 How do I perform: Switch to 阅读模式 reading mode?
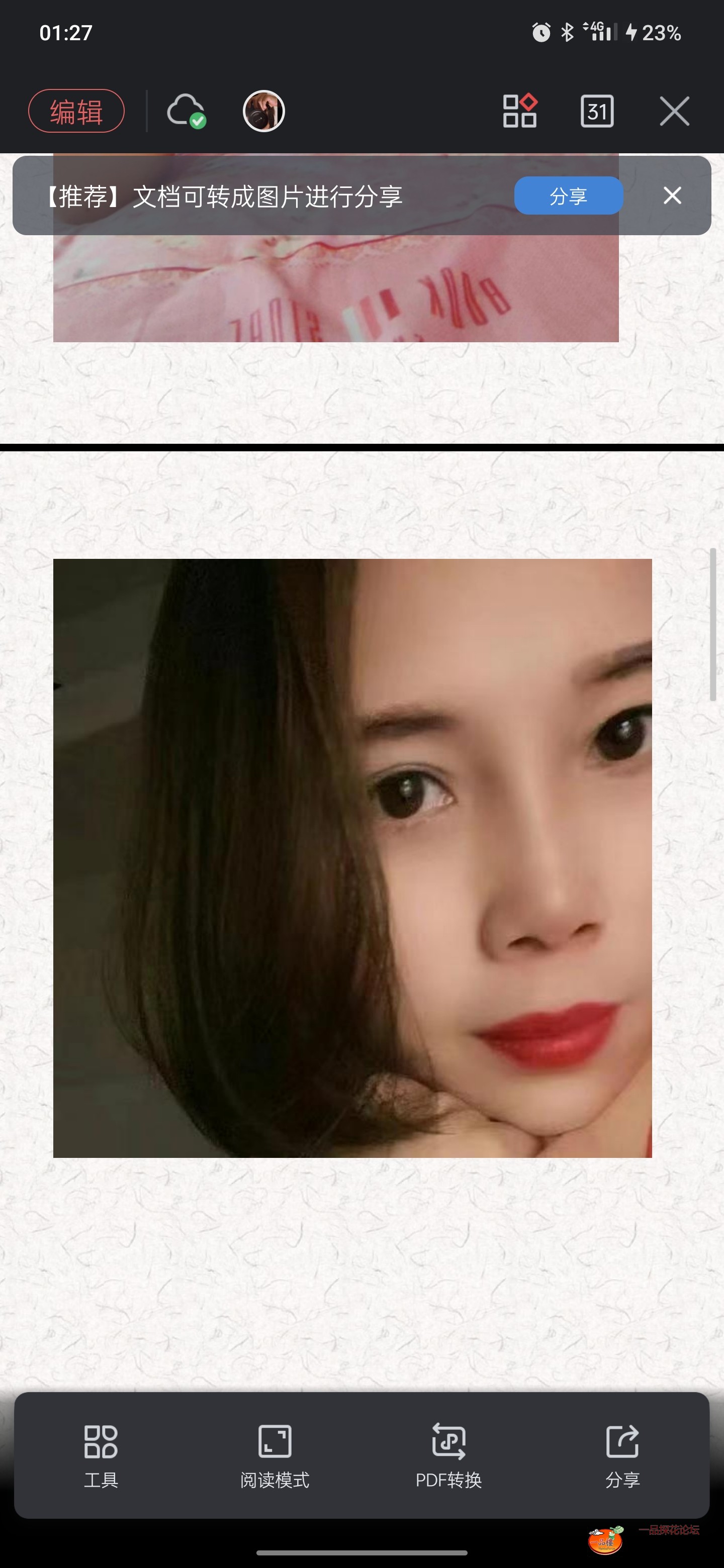[275, 1456]
